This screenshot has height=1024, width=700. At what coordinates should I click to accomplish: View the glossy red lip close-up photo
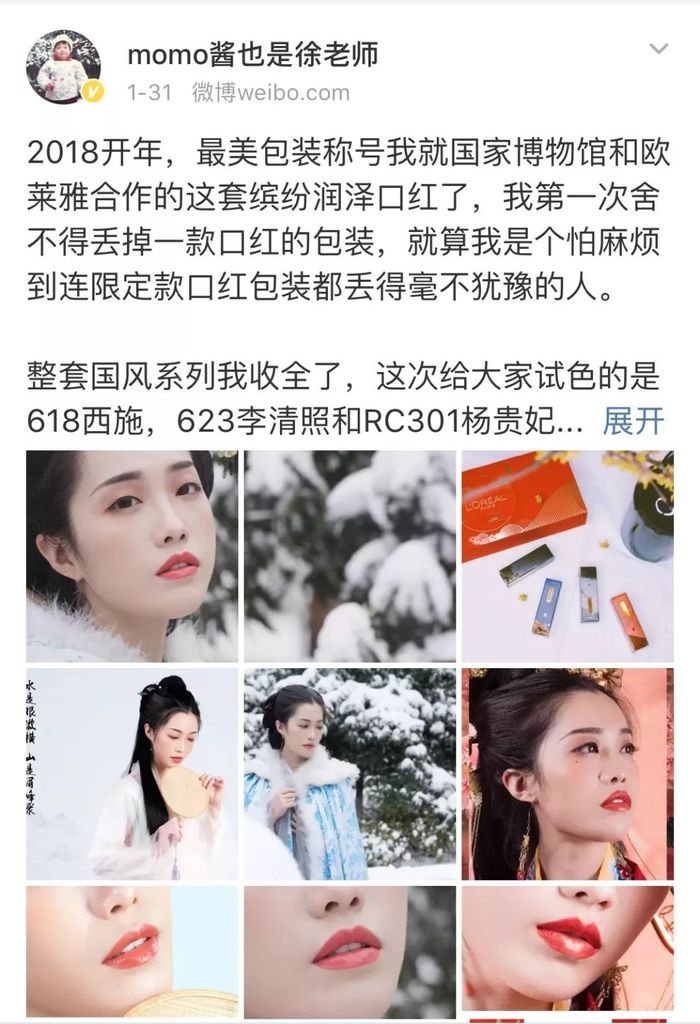[x=567, y=950]
